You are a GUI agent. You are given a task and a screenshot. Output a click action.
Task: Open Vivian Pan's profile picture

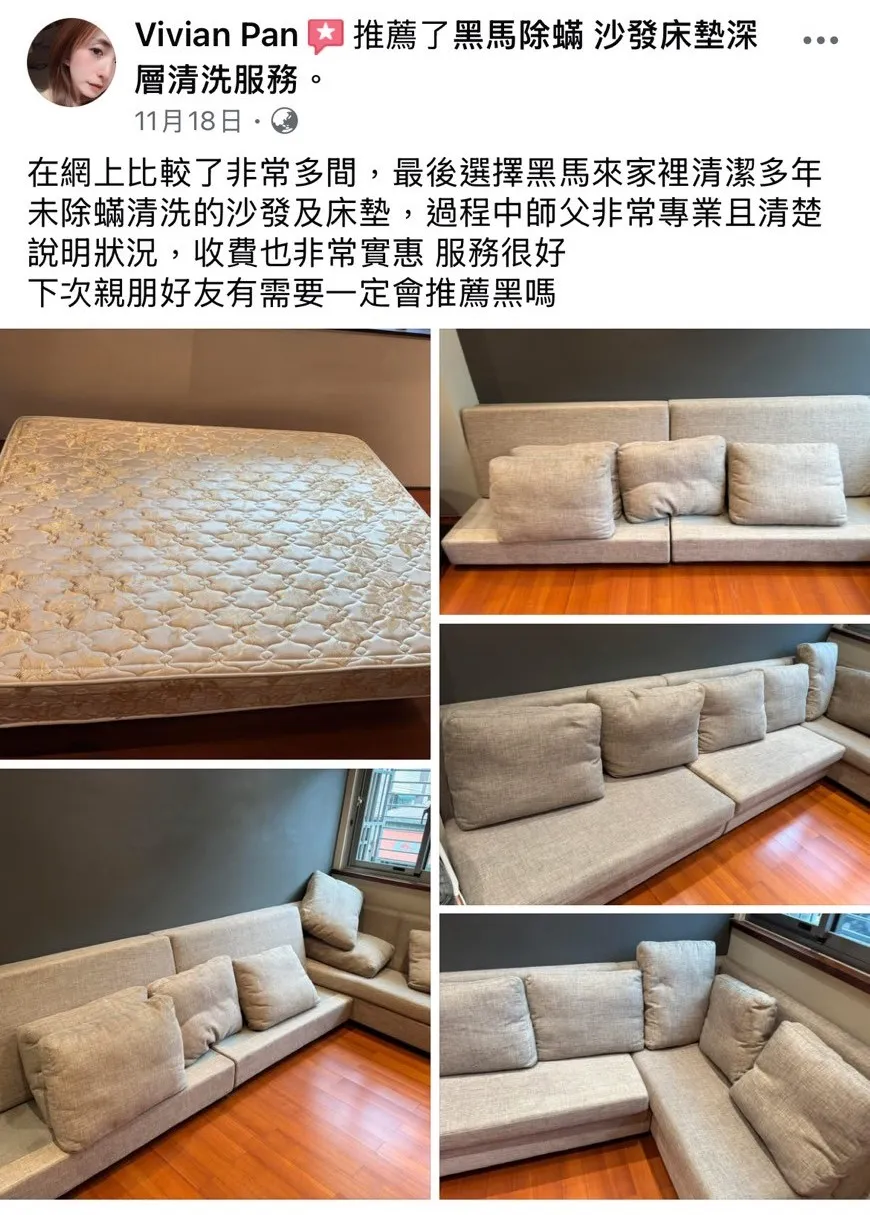click(x=72, y=62)
